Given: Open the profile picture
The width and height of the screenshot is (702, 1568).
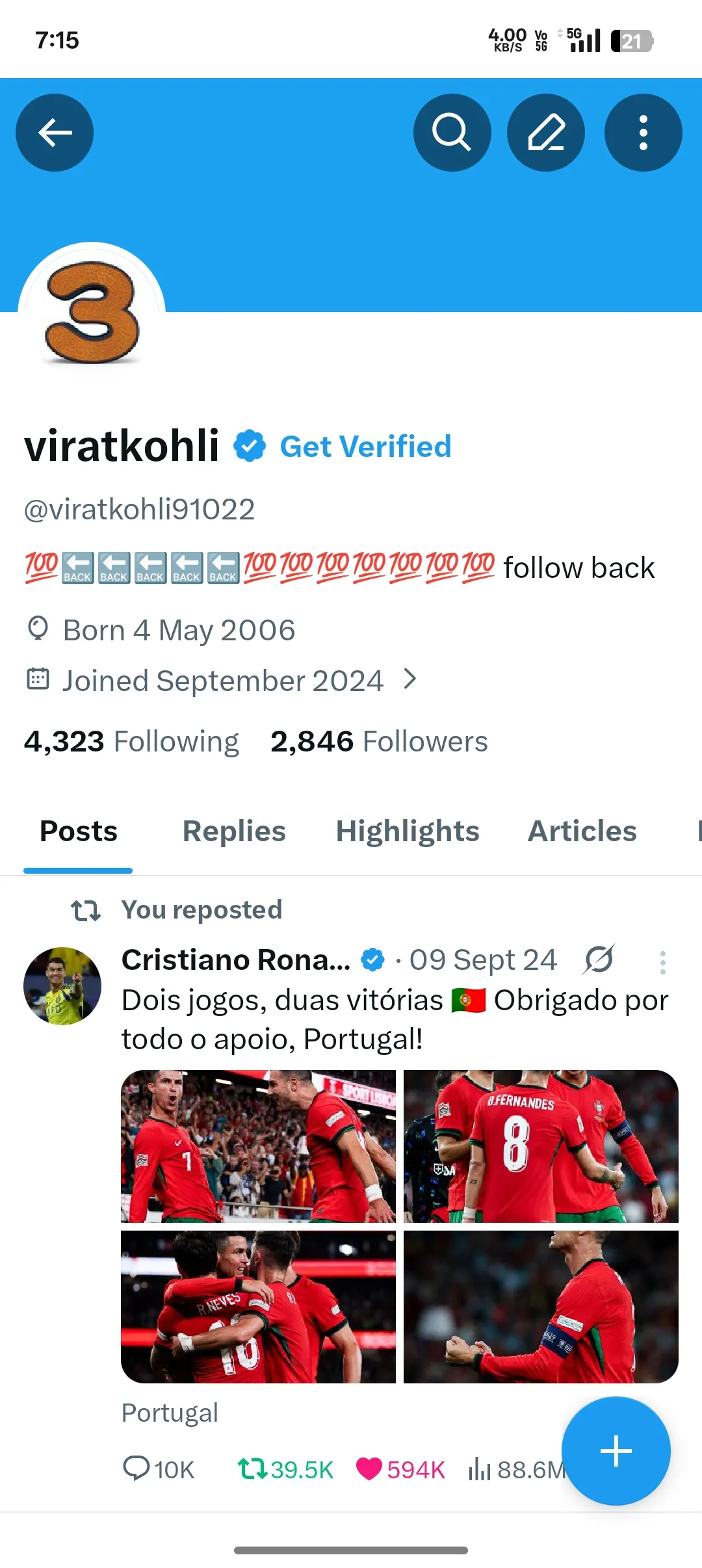Looking at the screenshot, I should (92, 315).
